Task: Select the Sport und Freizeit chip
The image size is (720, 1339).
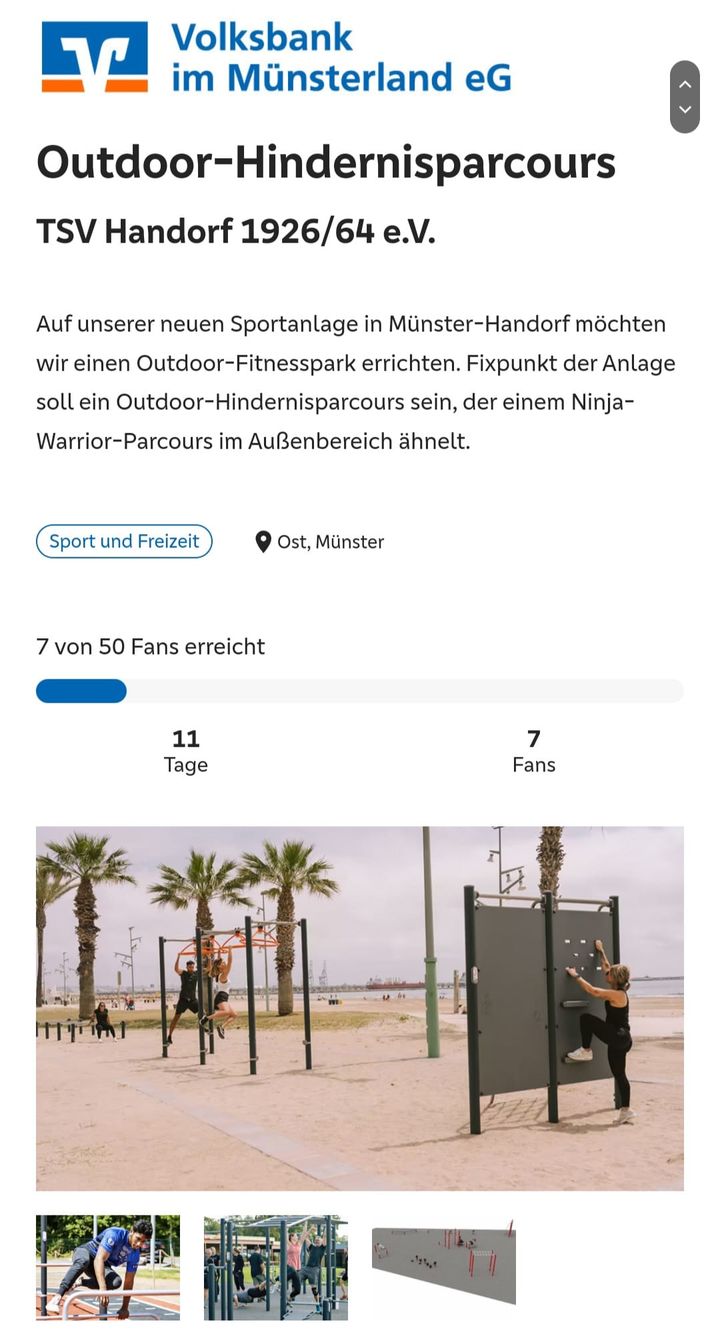Action: coord(124,541)
